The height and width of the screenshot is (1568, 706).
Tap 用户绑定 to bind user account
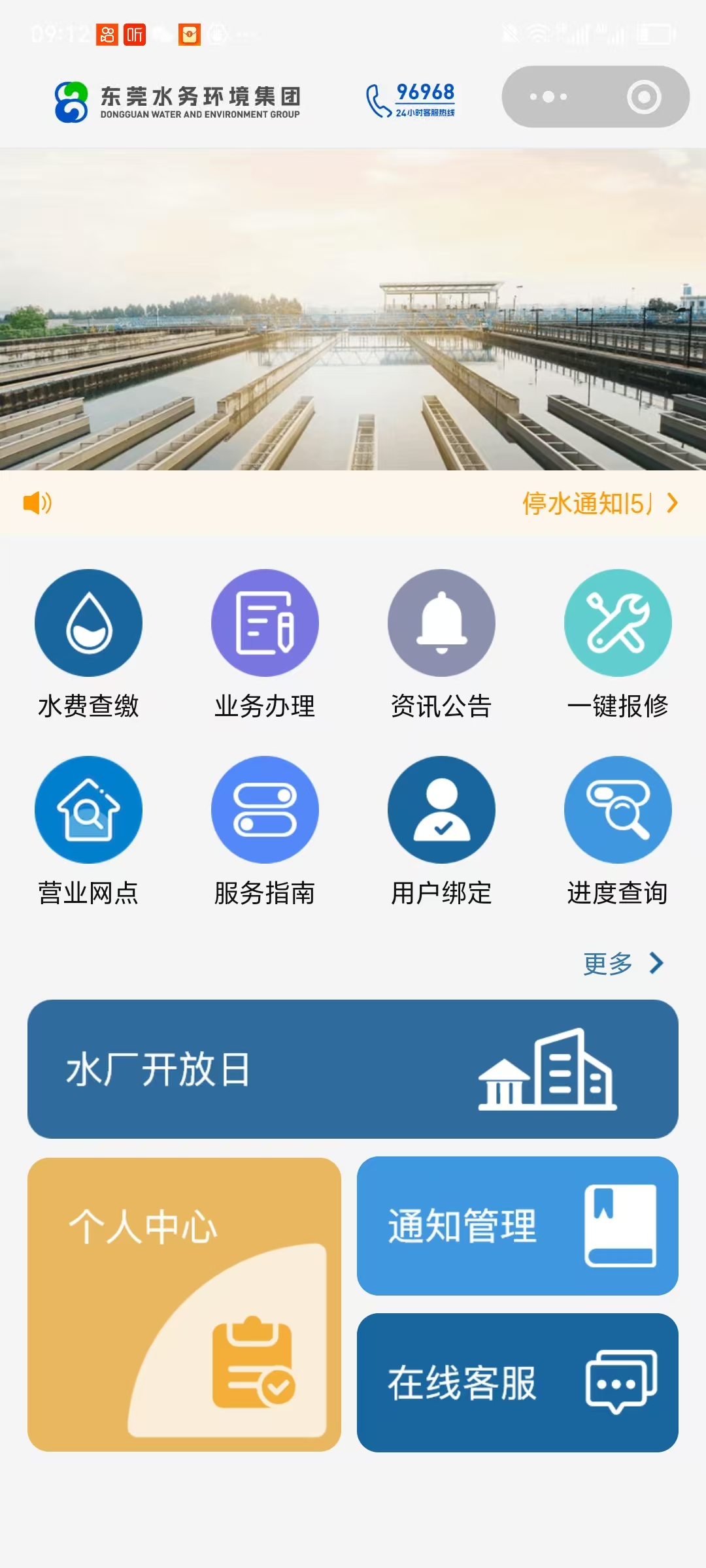pyautogui.click(x=441, y=831)
